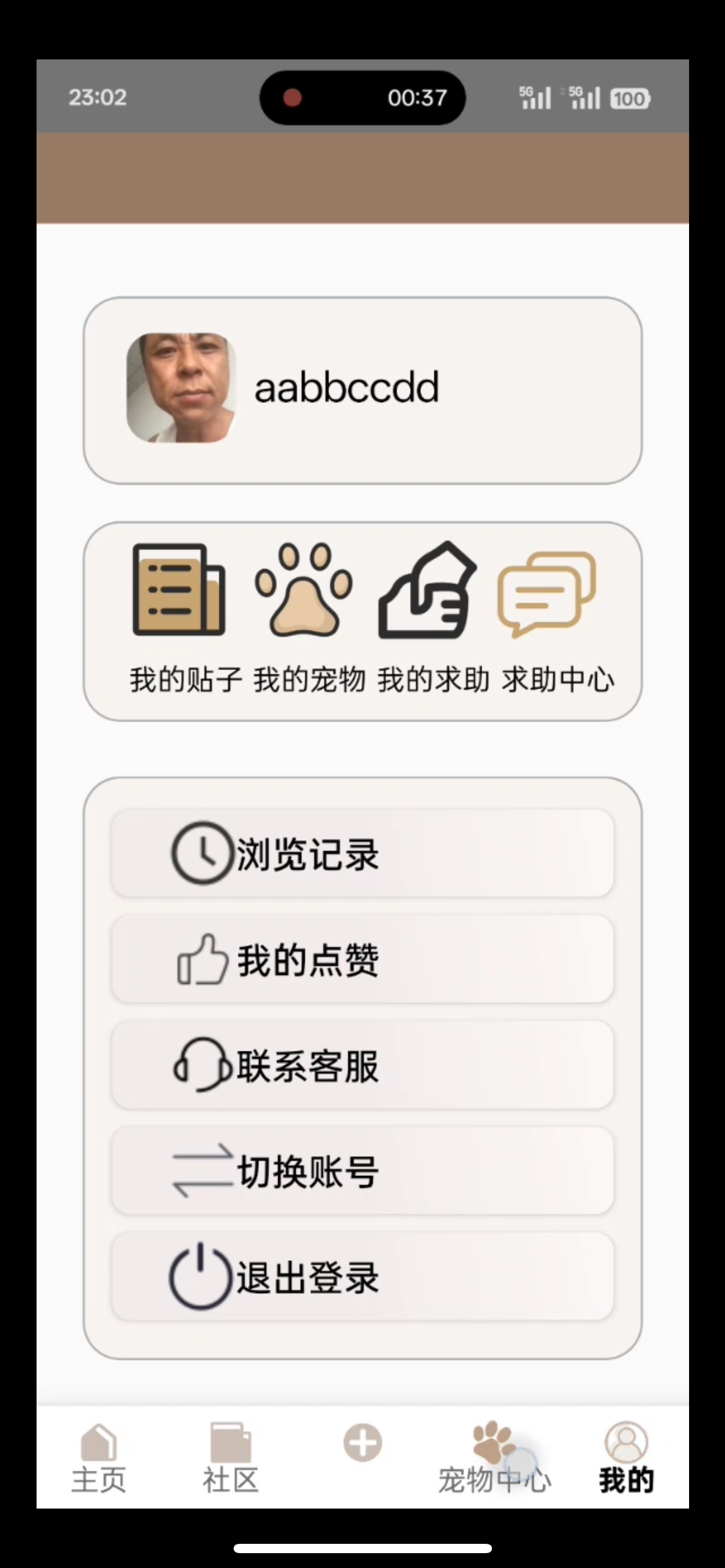
Task: View 浏览记录 browsing history
Action: tap(362, 853)
